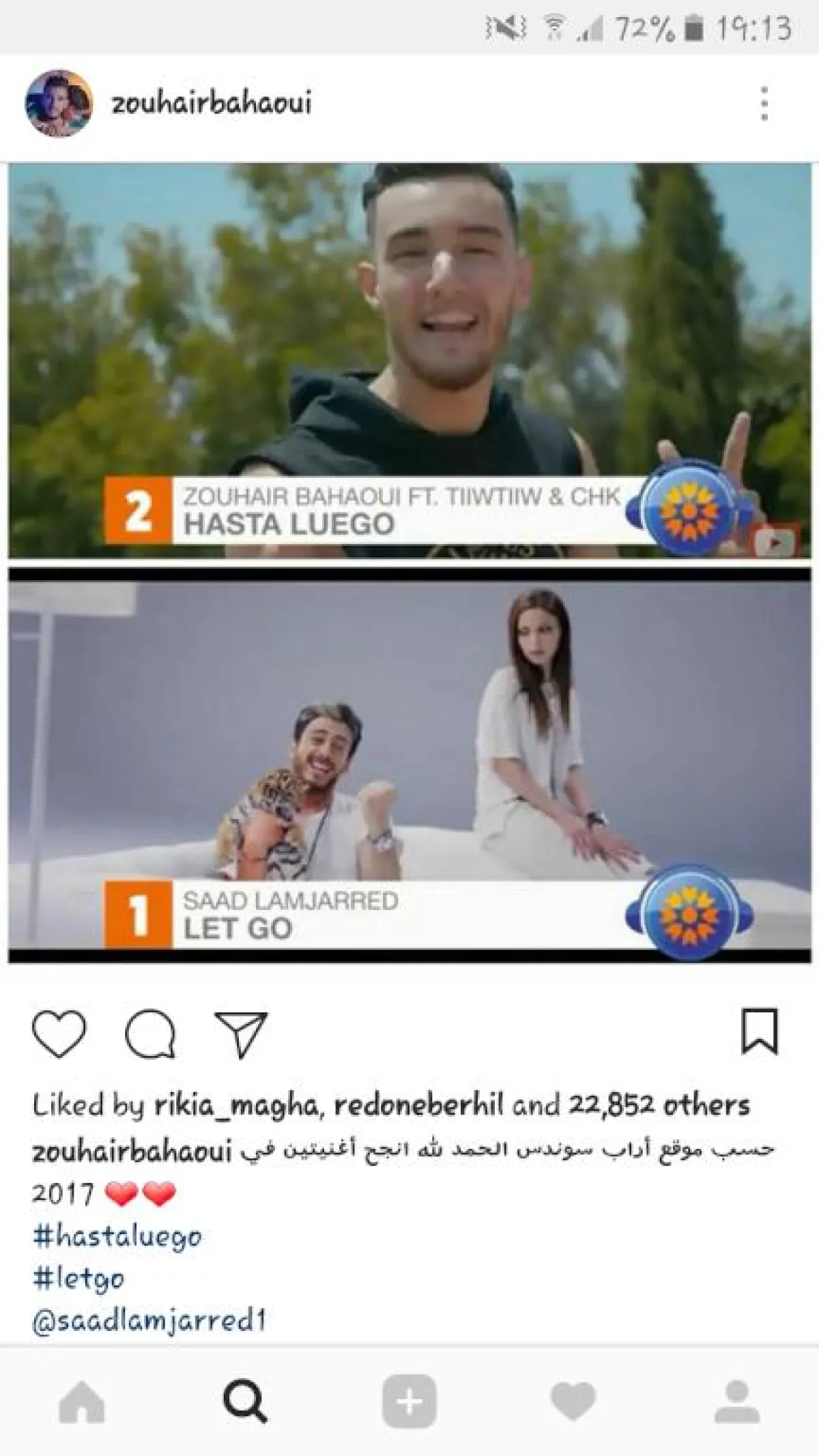Open the @saadlamjarred1 mention
The image size is (819, 1456).
tap(149, 1320)
